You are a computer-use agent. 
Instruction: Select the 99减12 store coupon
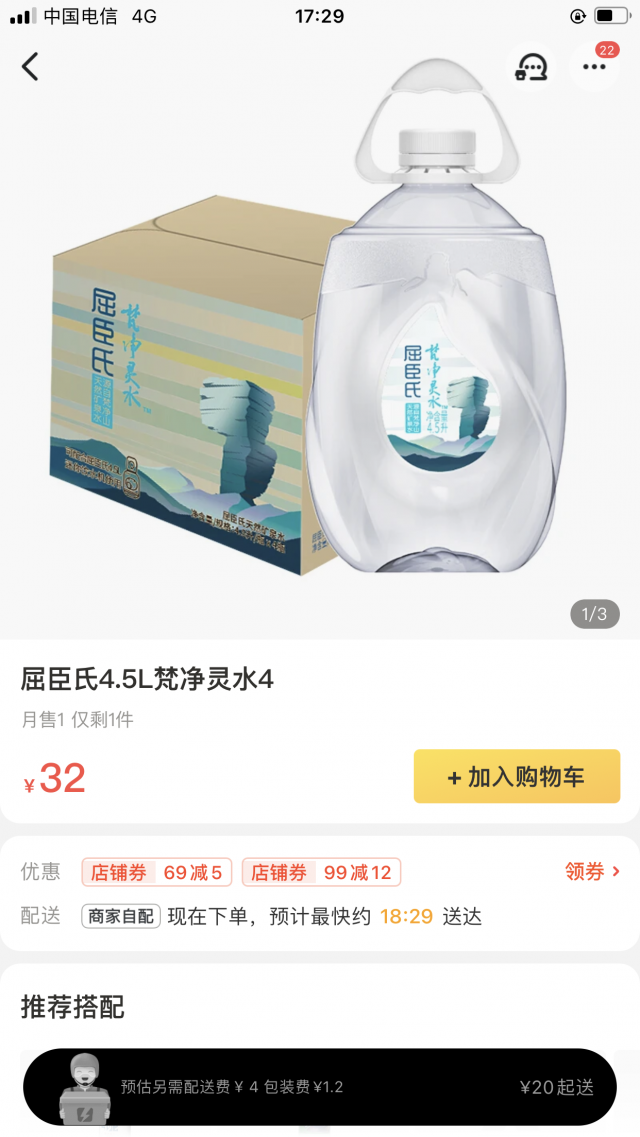pos(321,873)
